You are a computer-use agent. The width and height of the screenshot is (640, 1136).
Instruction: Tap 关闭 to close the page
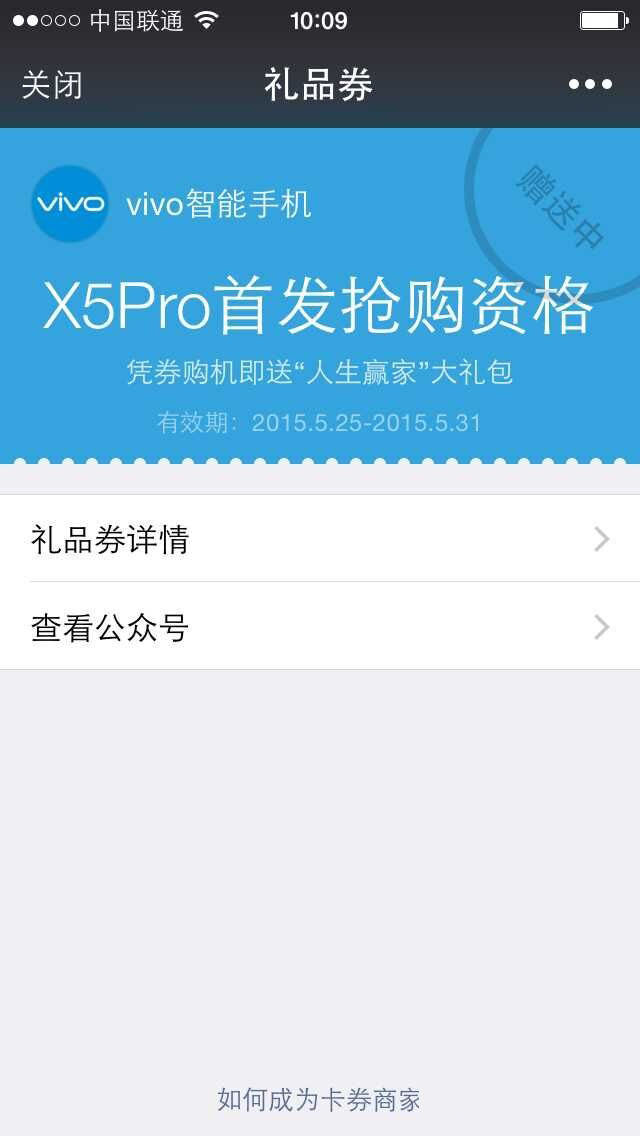click(x=52, y=85)
